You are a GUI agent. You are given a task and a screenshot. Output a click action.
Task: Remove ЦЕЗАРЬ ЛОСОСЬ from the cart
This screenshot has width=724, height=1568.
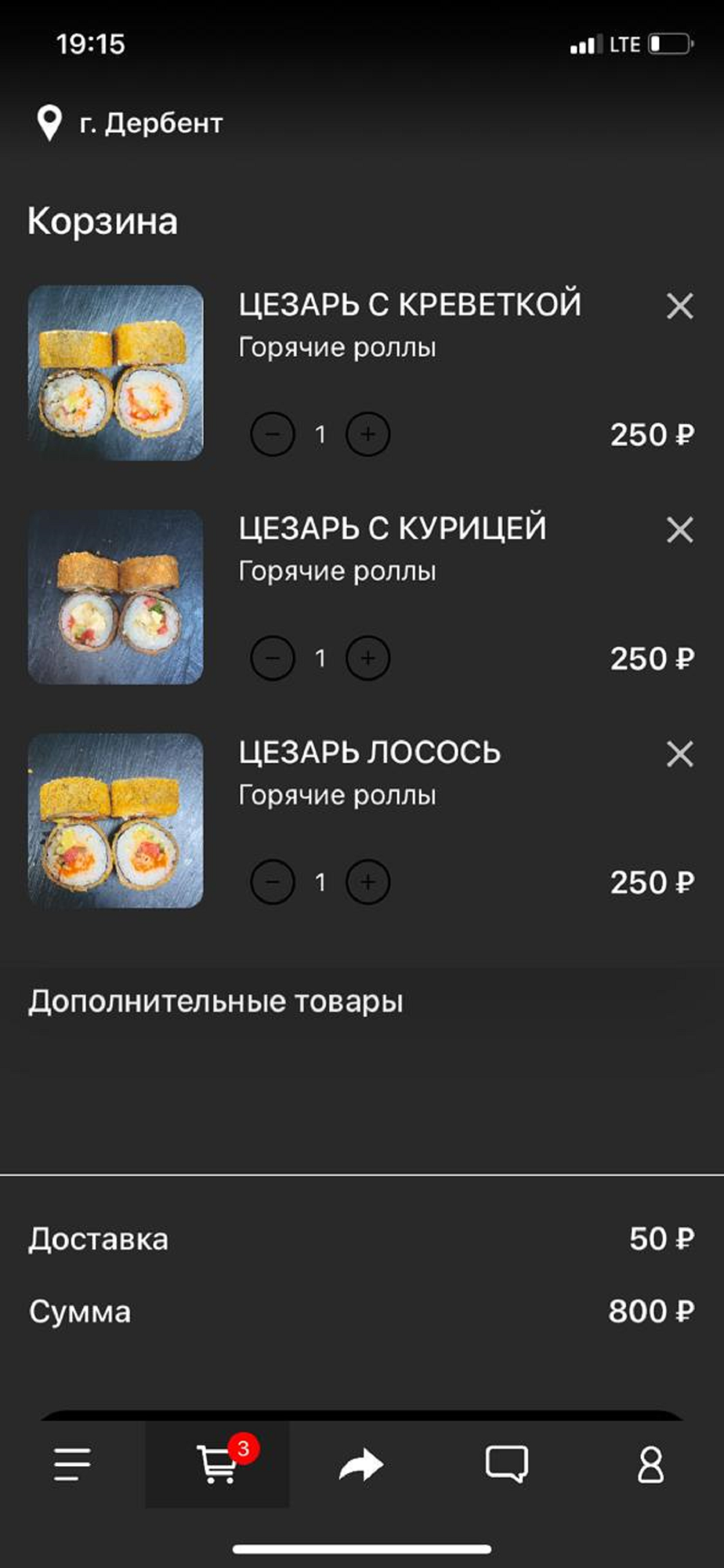click(x=679, y=754)
